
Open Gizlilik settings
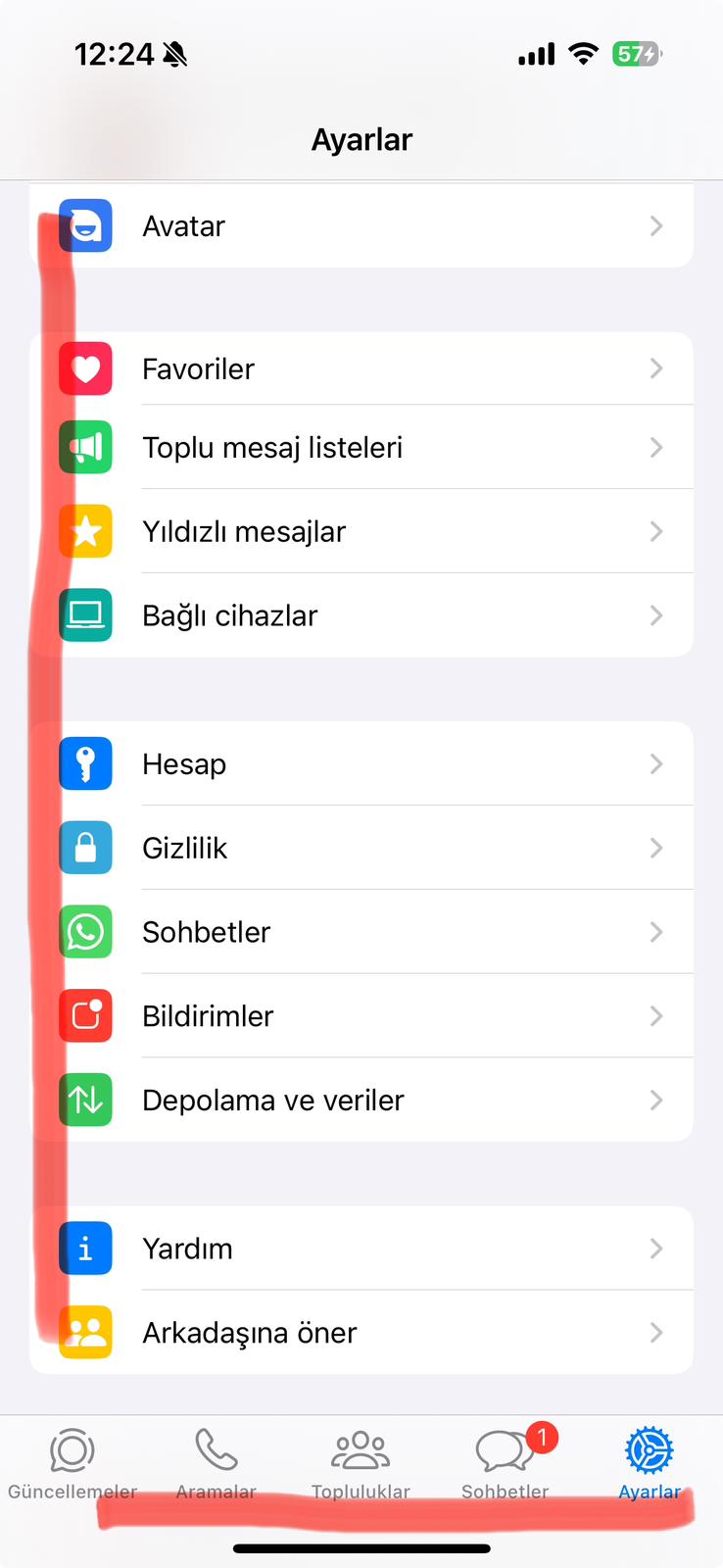[361, 848]
